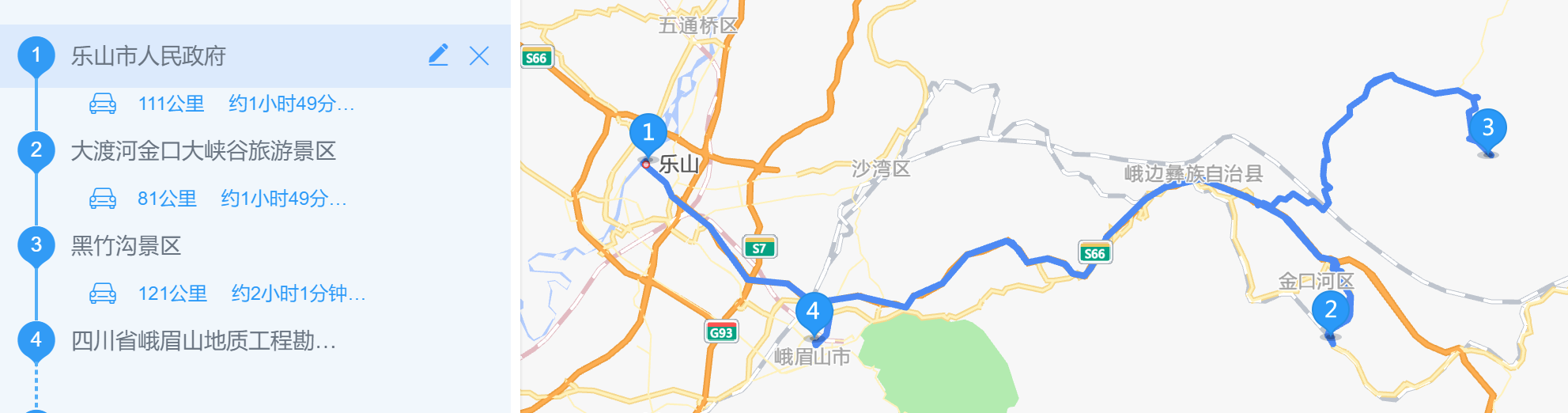Viewport: 1568px width, 413px height.
Task: Open the 大渡河金口大峡谷旅游景区 stop
Action: 203,150
